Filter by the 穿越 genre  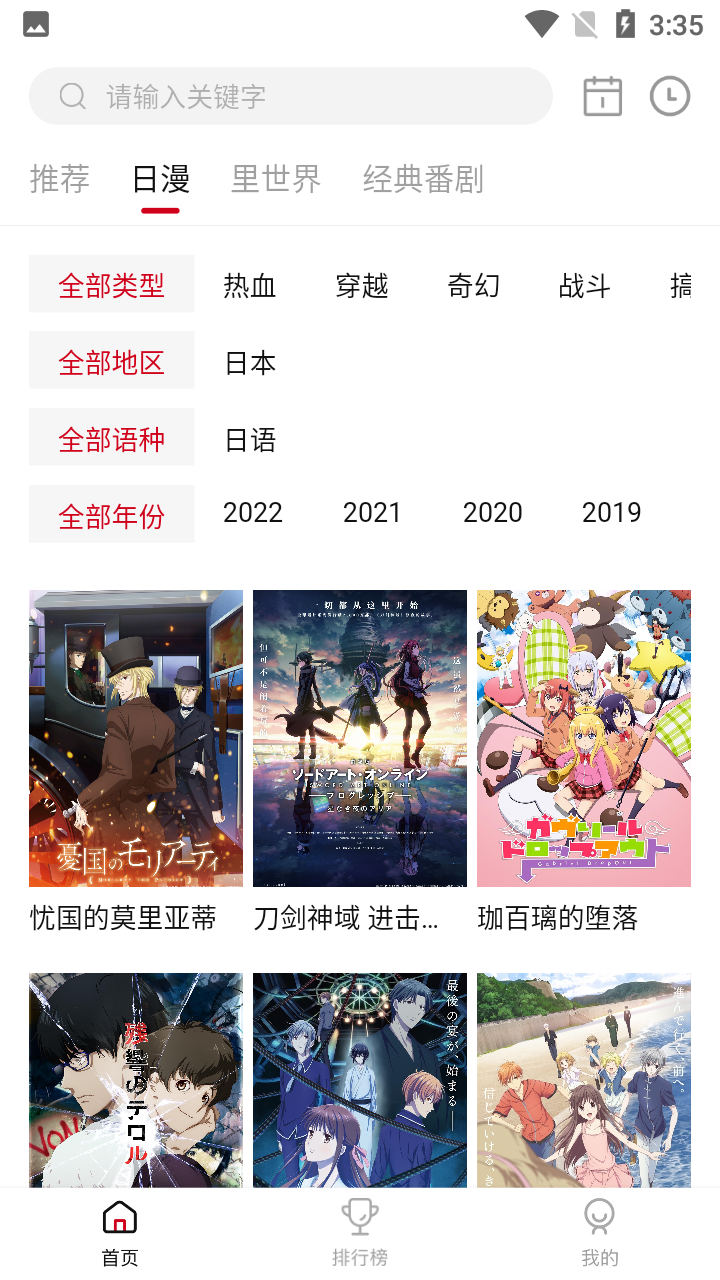pyautogui.click(x=362, y=286)
